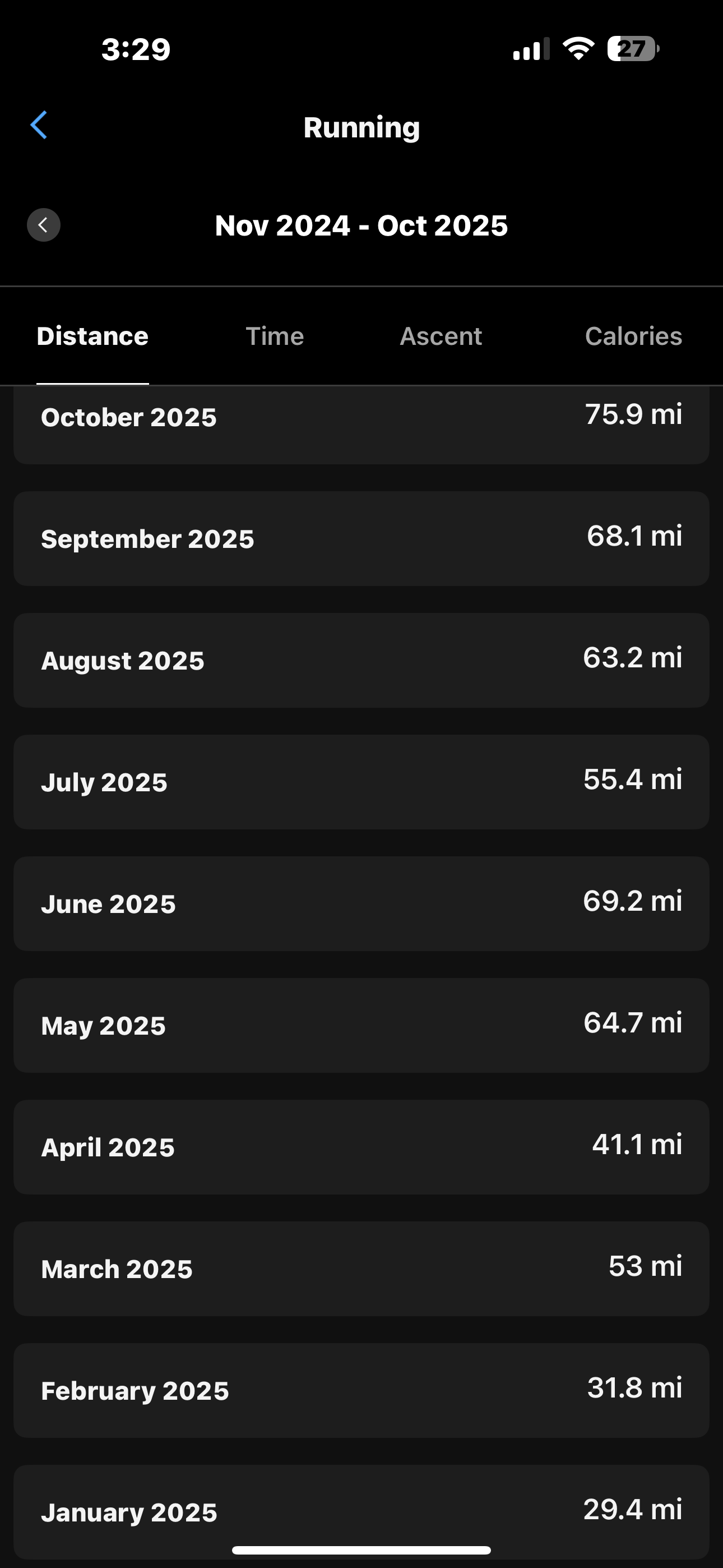
Task: Open the July 2025 row
Action: [x=361, y=782]
